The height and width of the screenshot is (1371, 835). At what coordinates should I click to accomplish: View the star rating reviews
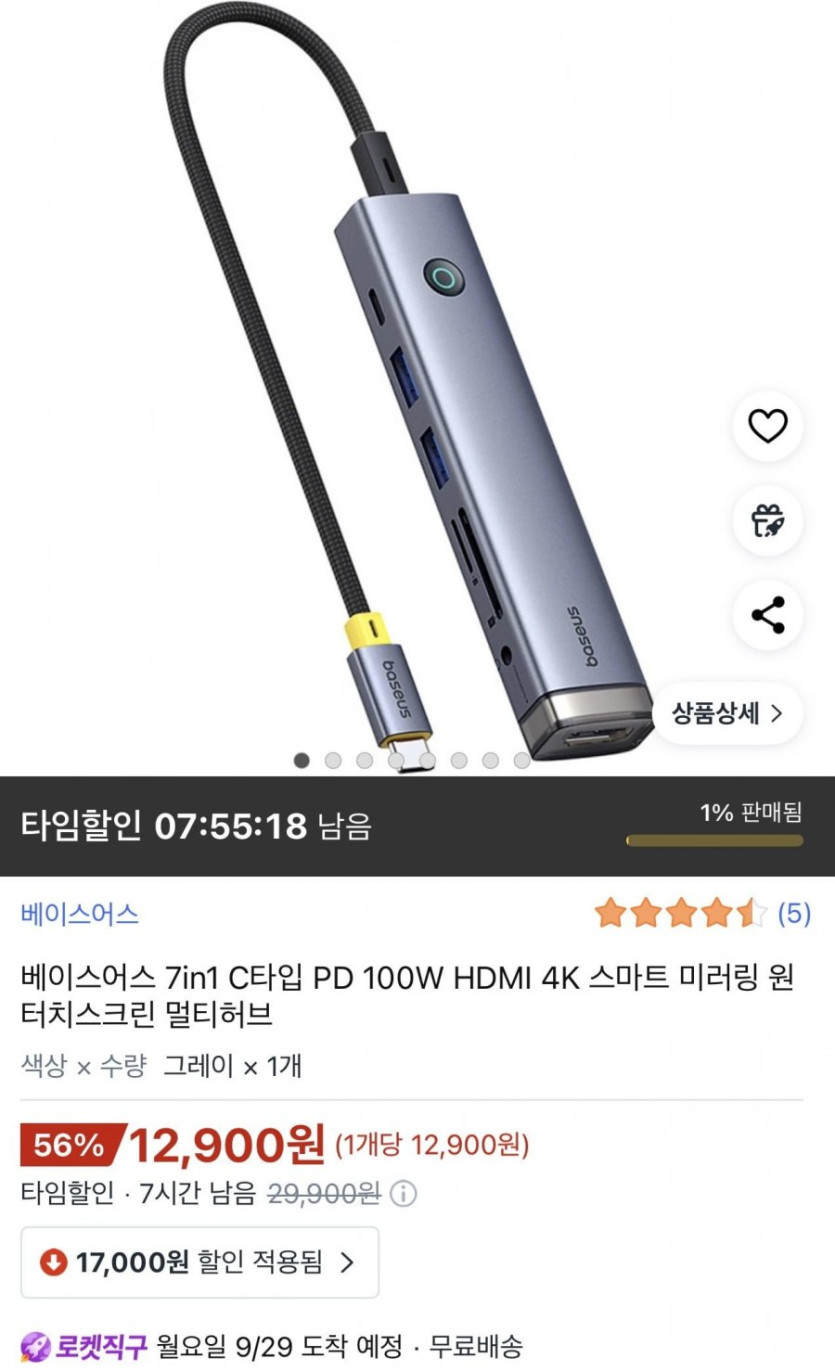tap(702, 913)
